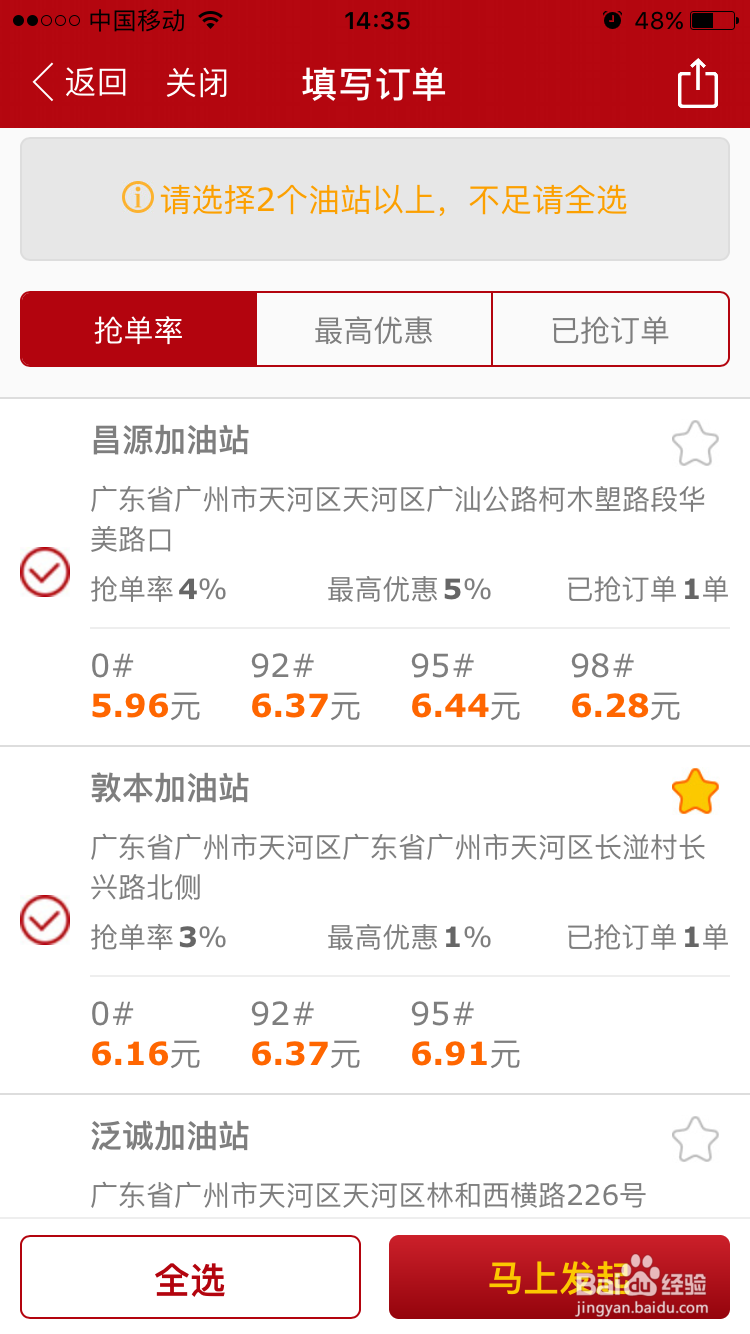Star 泛诚加油站 using its star icon
The height and width of the screenshot is (1334, 750).
[694, 1138]
